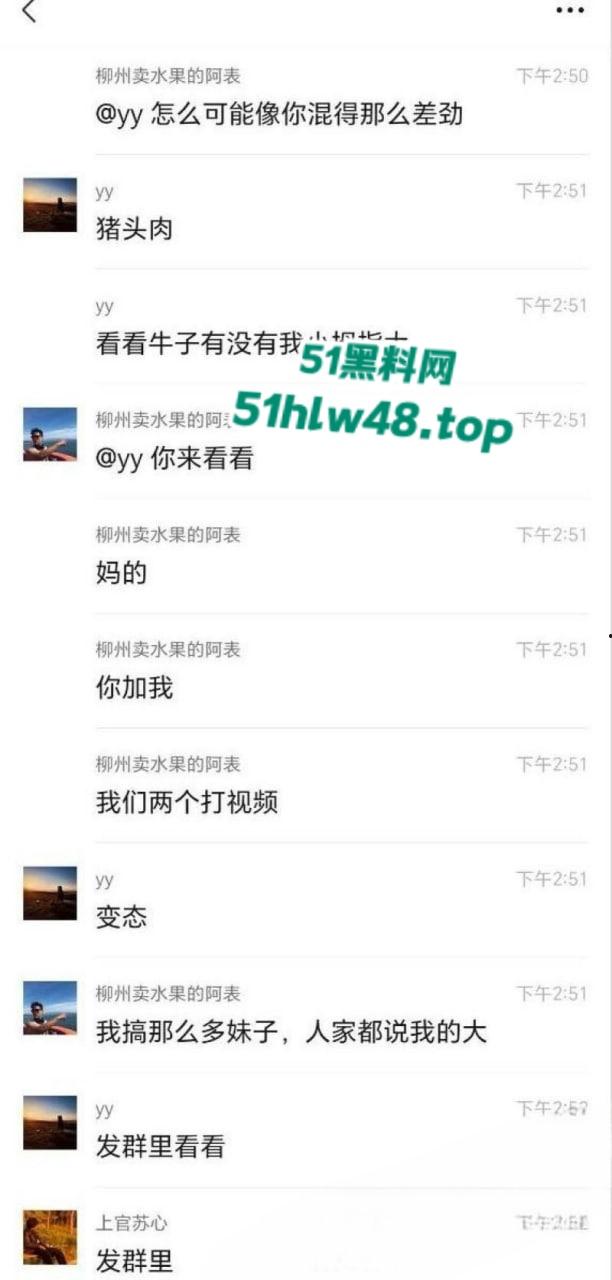Go back using the top-left arrow

click(29, 11)
